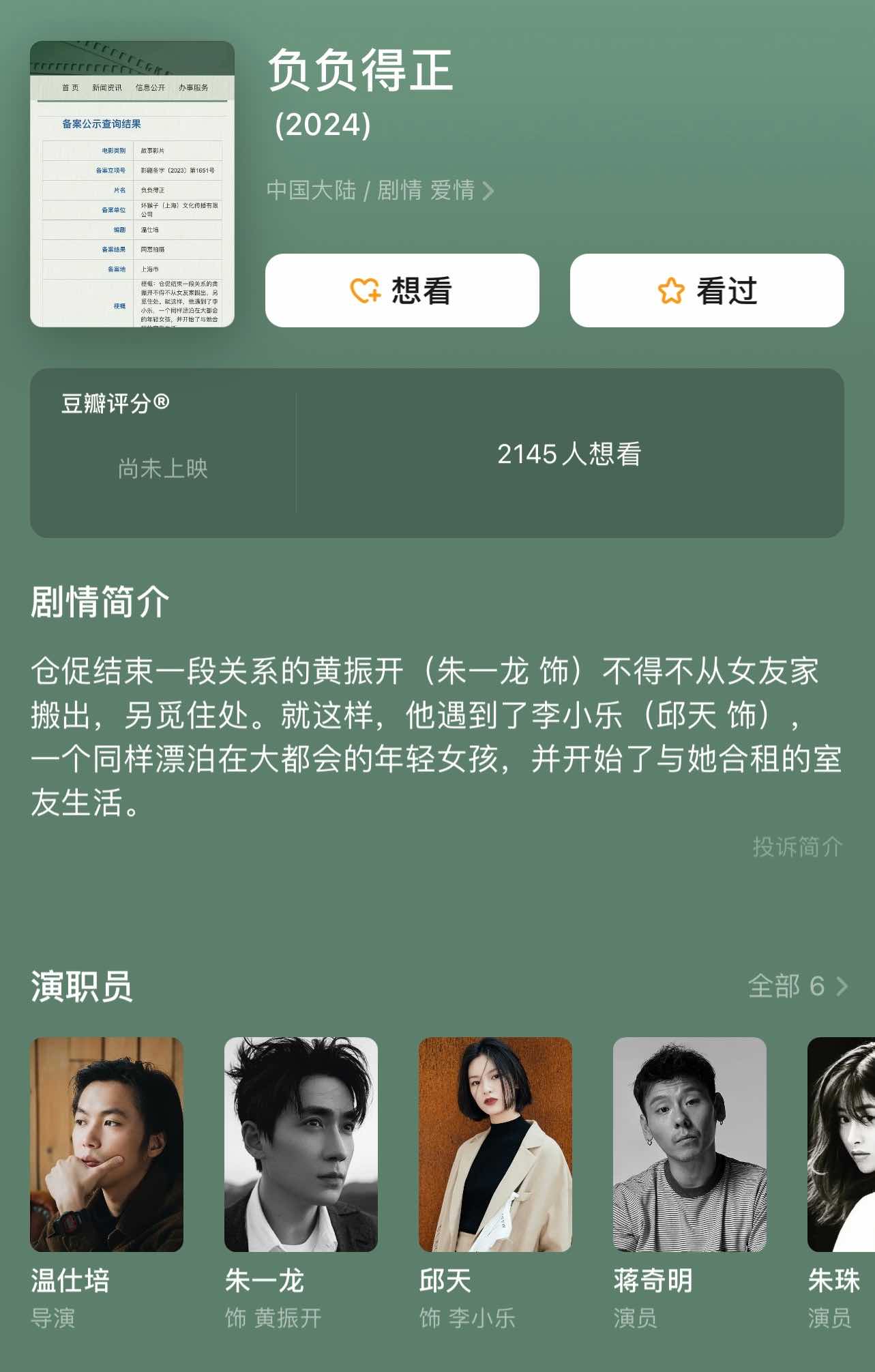875x1372 pixels.
Task: Open actor 朱一龙's profile
Action: pyautogui.click(x=301, y=1144)
